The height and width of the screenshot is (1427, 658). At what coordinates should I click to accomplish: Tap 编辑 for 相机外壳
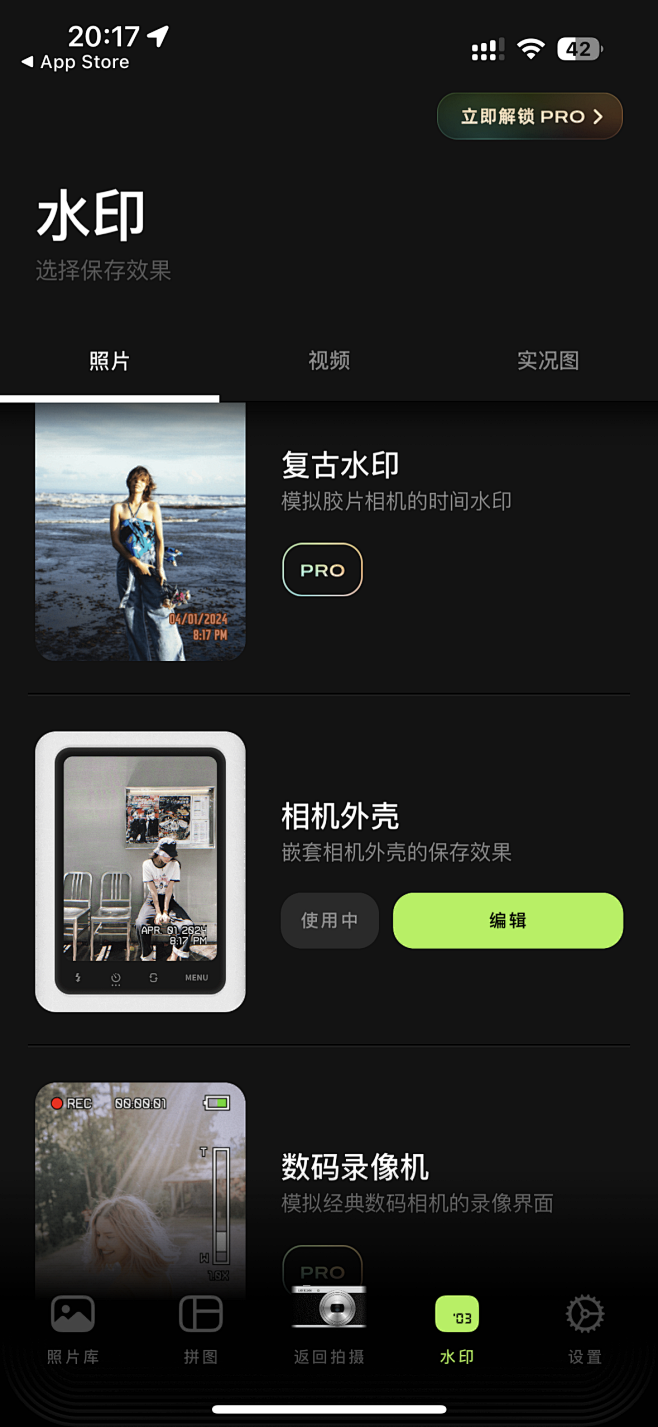point(507,920)
